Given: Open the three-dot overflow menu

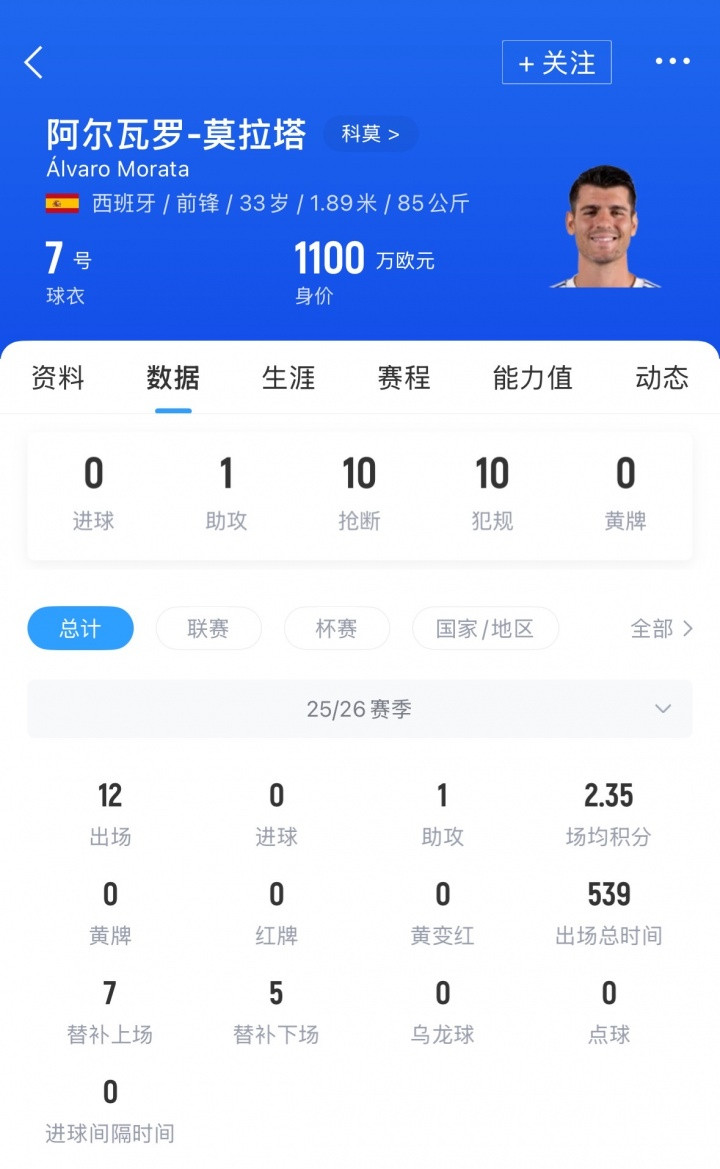Looking at the screenshot, I should pos(672,62).
